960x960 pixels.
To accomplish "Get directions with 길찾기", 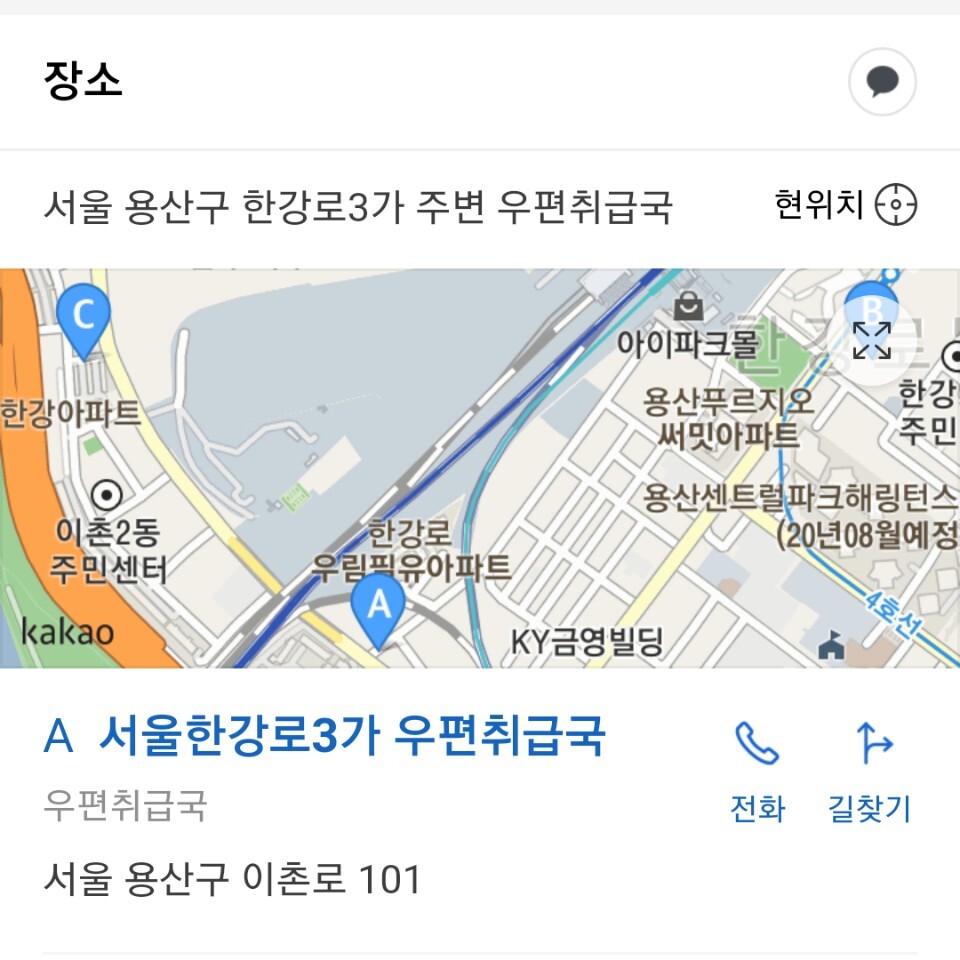I will coord(870,771).
